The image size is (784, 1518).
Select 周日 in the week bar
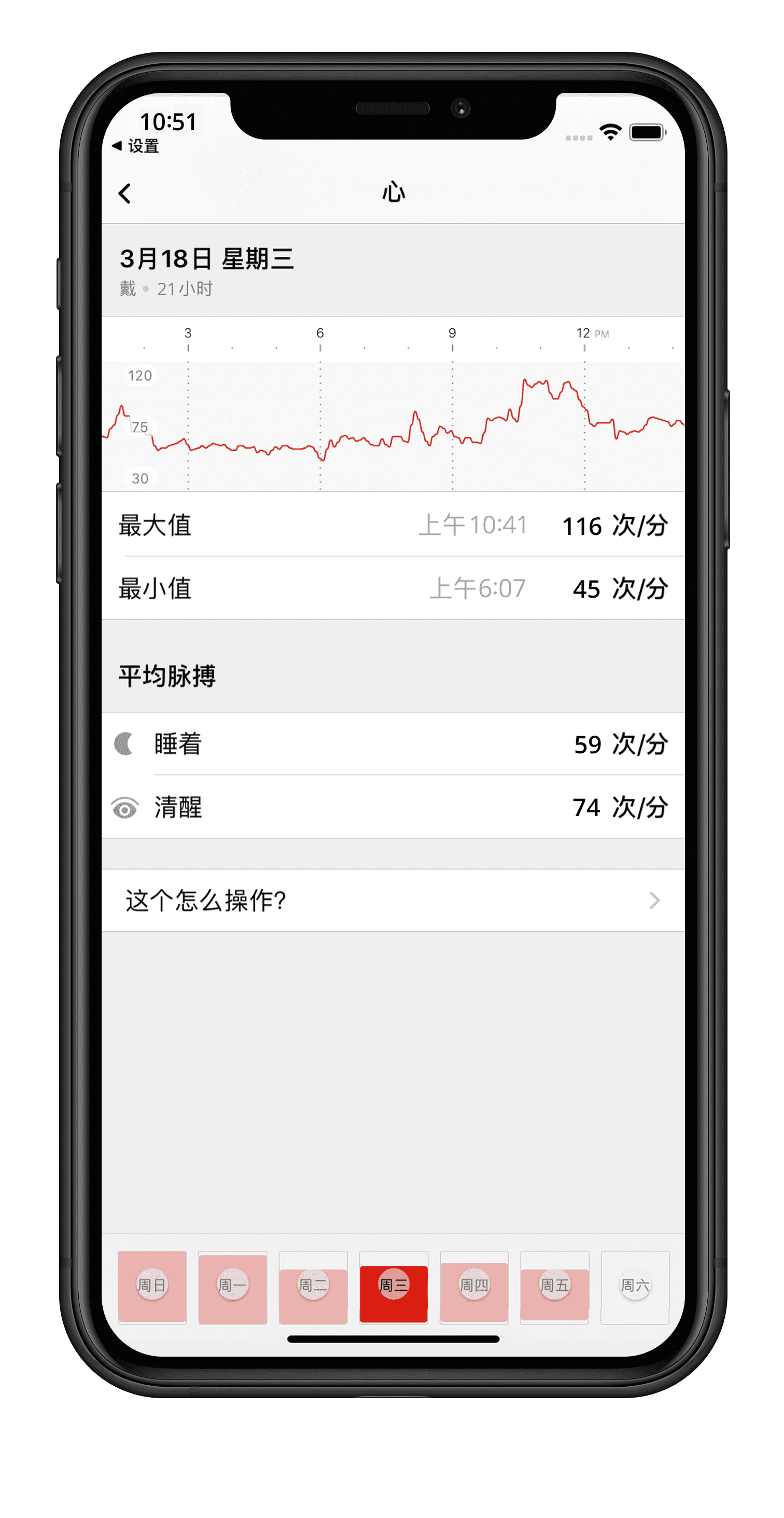(x=152, y=1286)
